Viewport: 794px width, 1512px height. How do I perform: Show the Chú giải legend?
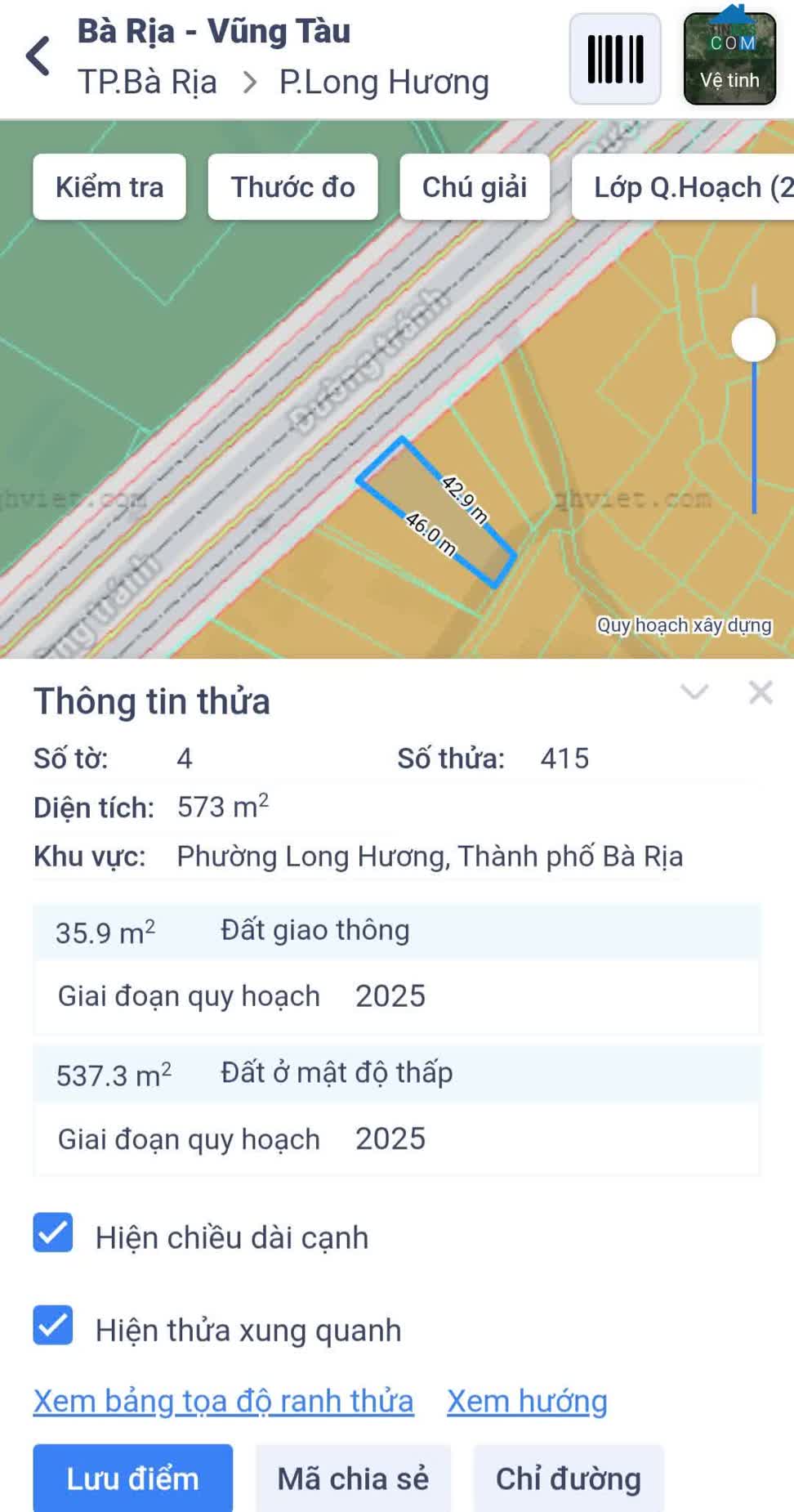(475, 187)
